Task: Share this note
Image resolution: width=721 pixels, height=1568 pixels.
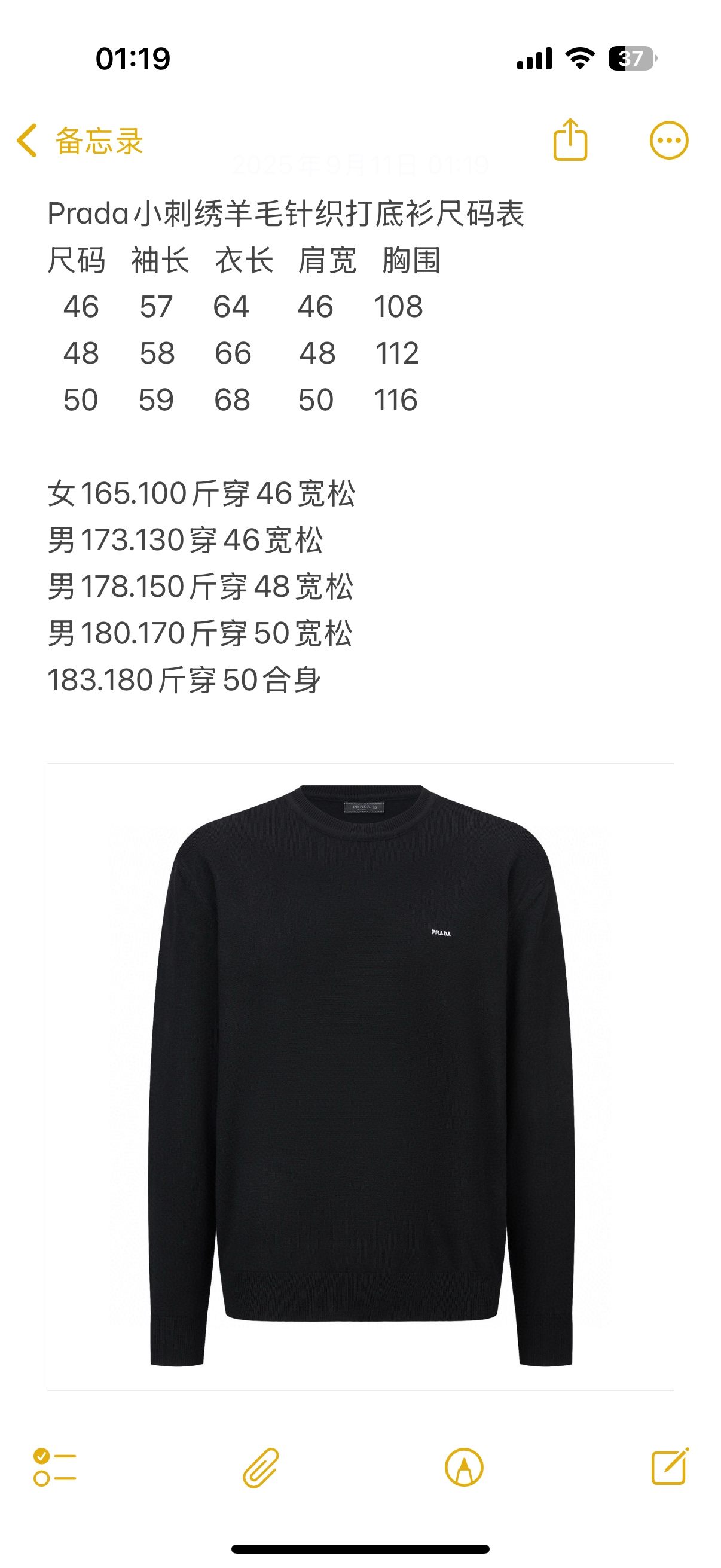Action: coord(570,141)
